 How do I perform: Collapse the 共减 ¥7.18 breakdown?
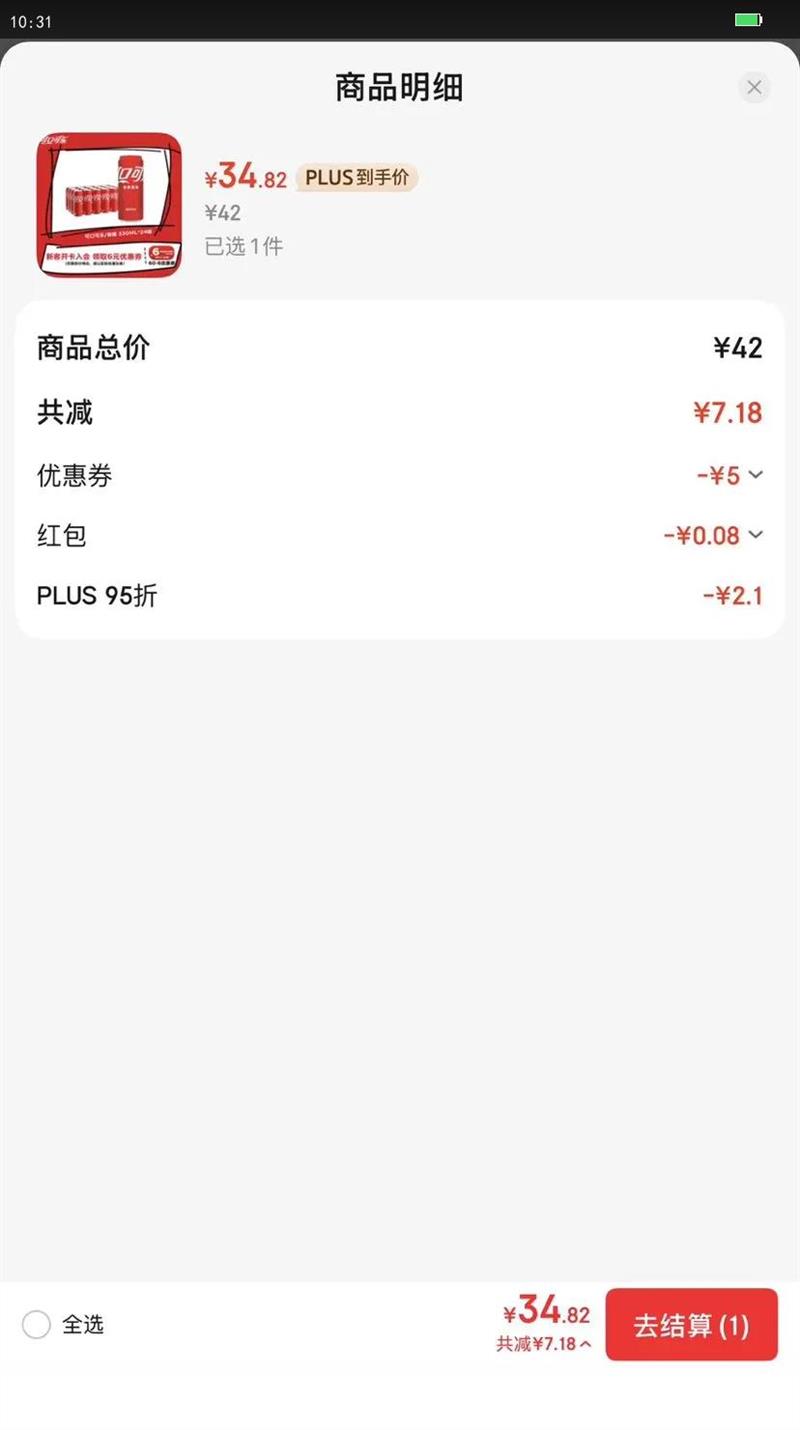(544, 1344)
